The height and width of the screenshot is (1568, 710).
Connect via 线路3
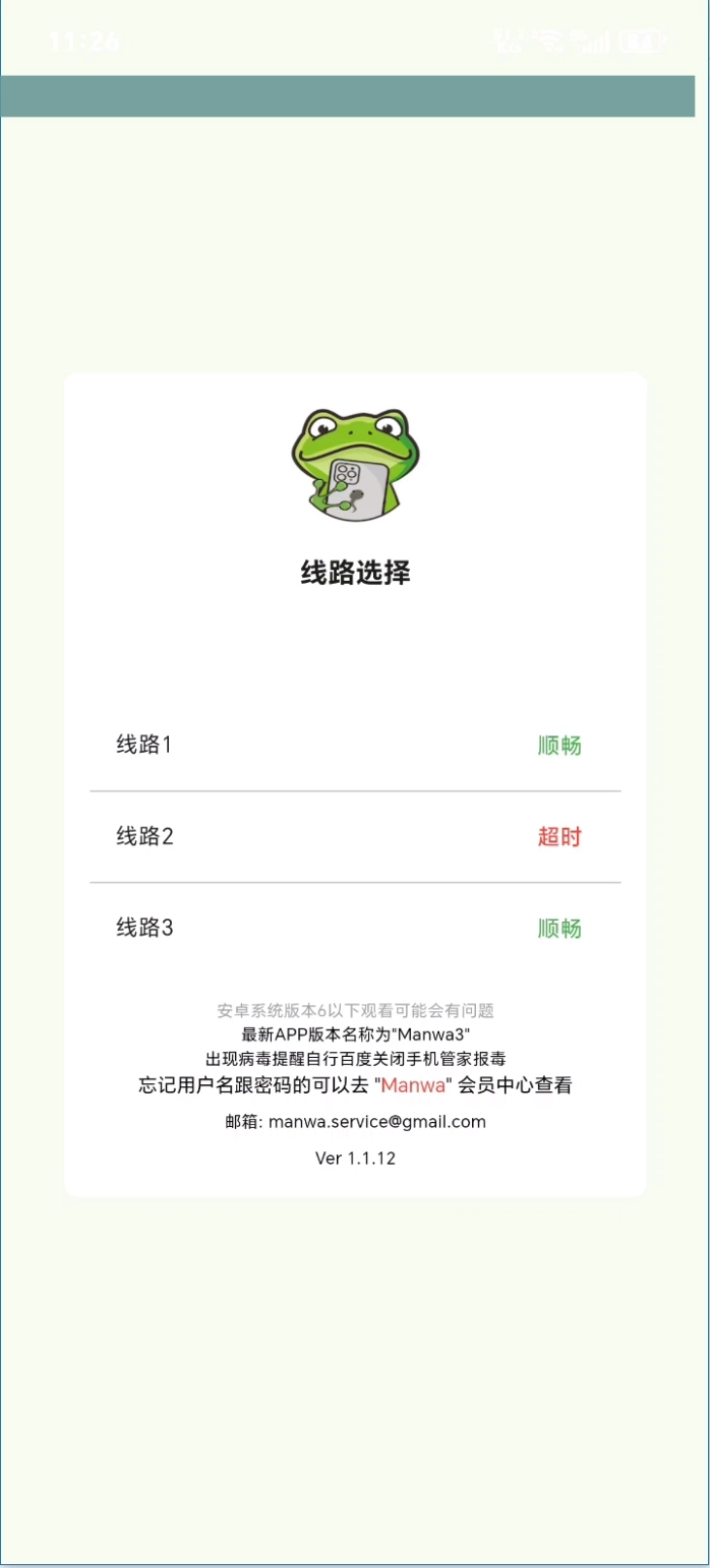coord(355,928)
